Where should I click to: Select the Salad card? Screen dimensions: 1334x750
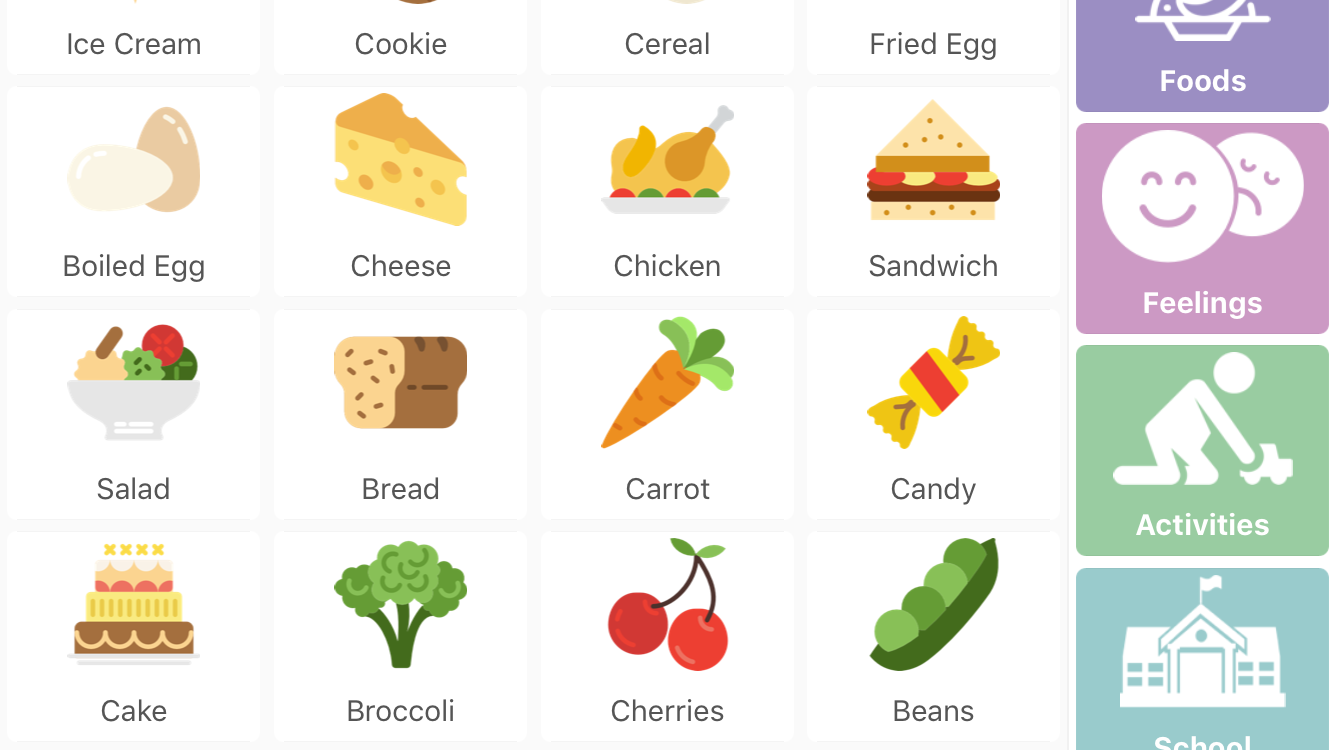pos(133,414)
